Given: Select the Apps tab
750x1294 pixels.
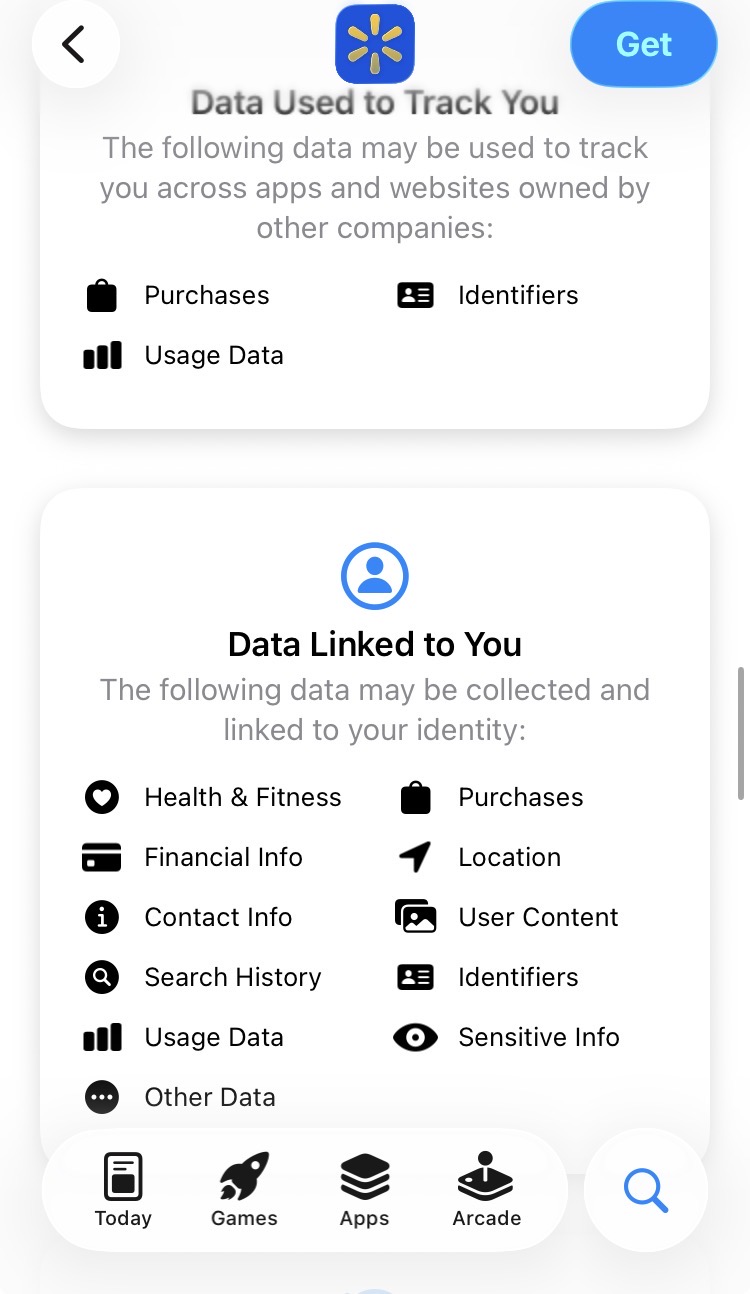Looking at the screenshot, I should point(365,1189).
